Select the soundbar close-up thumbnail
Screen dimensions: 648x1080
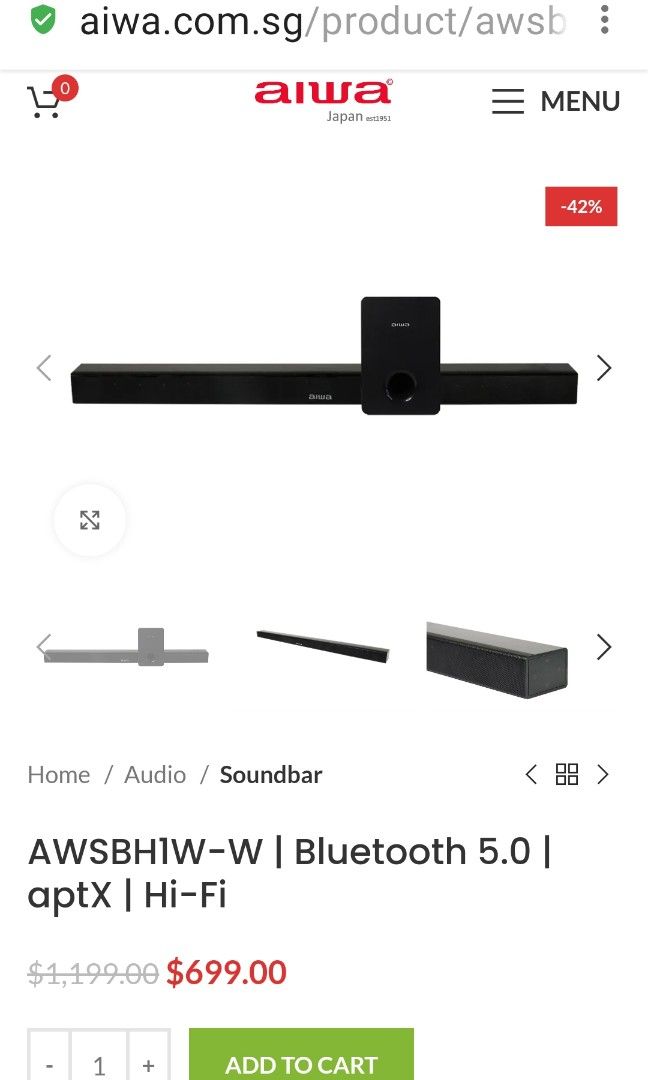point(497,659)
